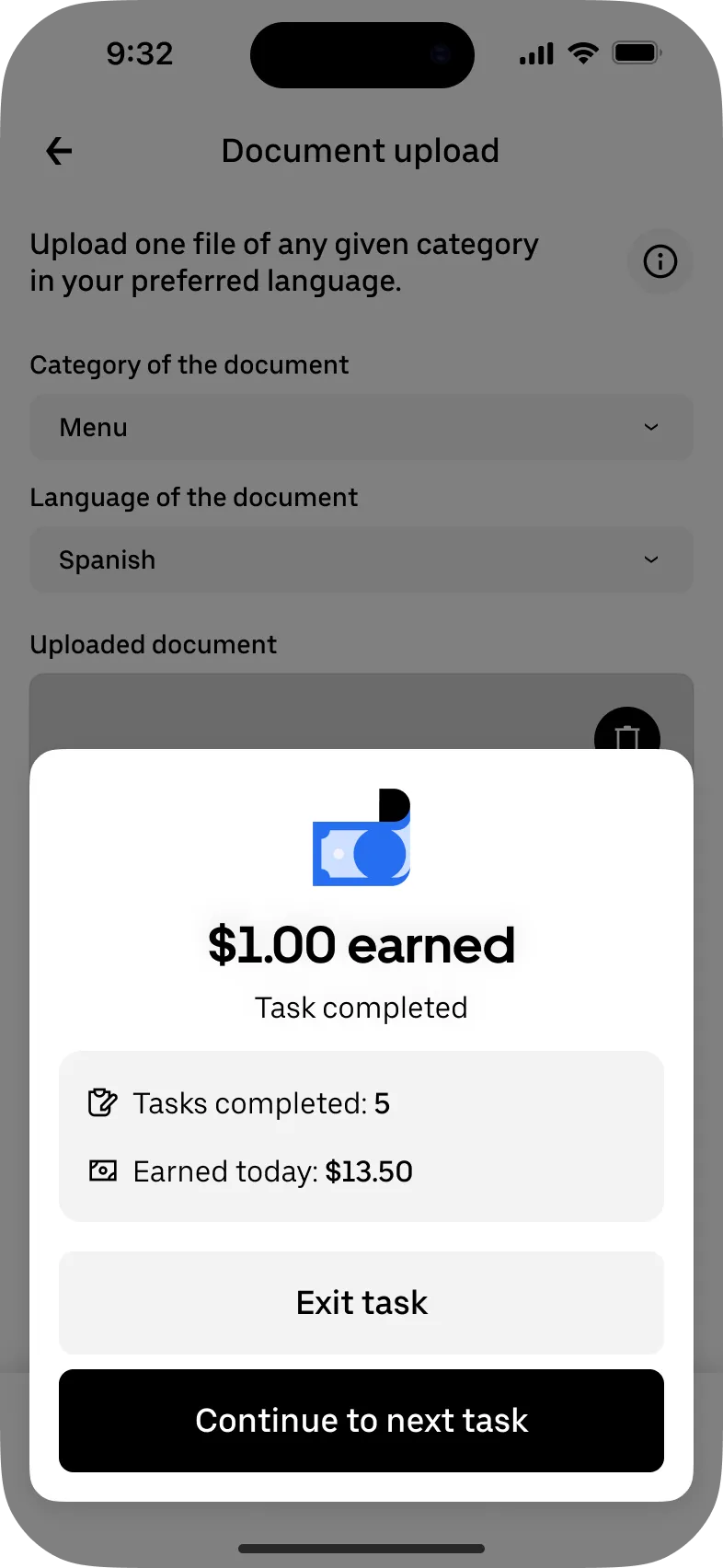Viewport: 723px width, 1568px height.
Task: Change the Spanish language dropdown
Action: tap(361, 559)
